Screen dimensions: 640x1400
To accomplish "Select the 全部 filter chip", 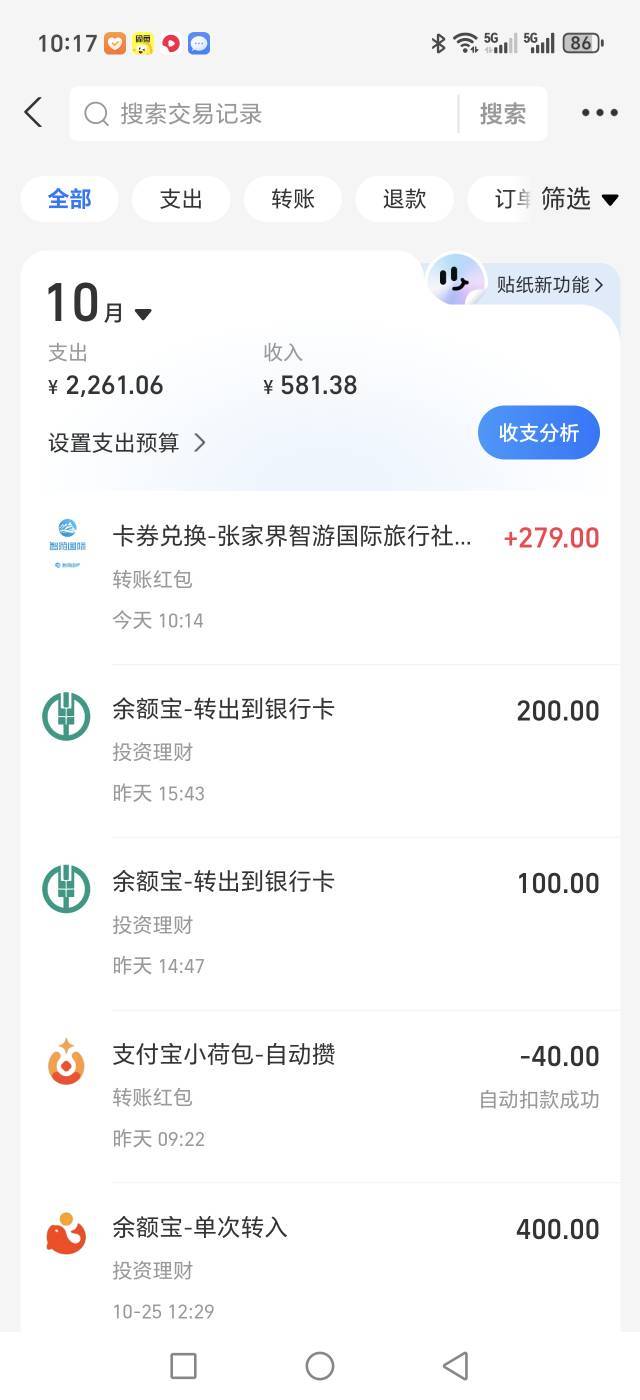I will click(70, 199).
